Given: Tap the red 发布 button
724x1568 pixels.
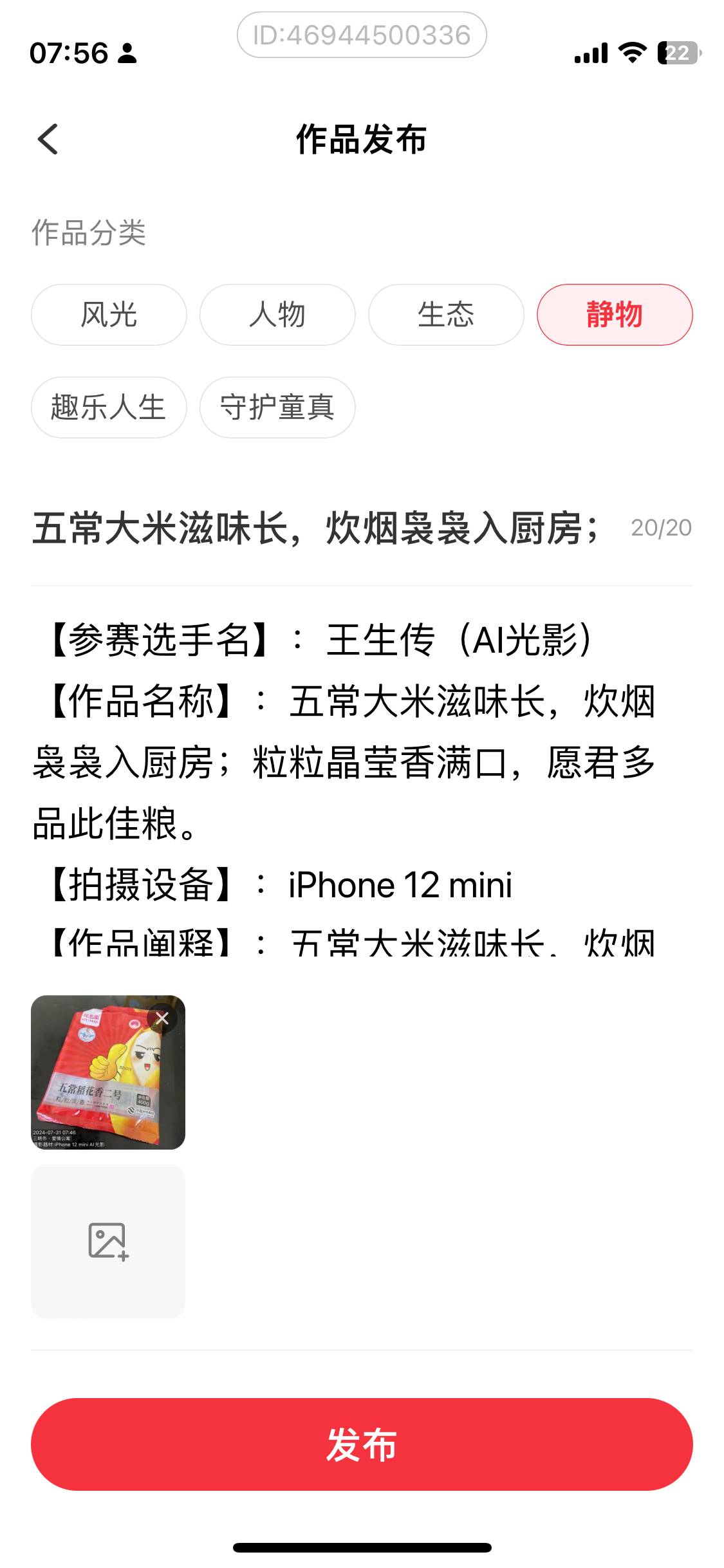Looking at the screenshot, I should tap(362, 1444).
